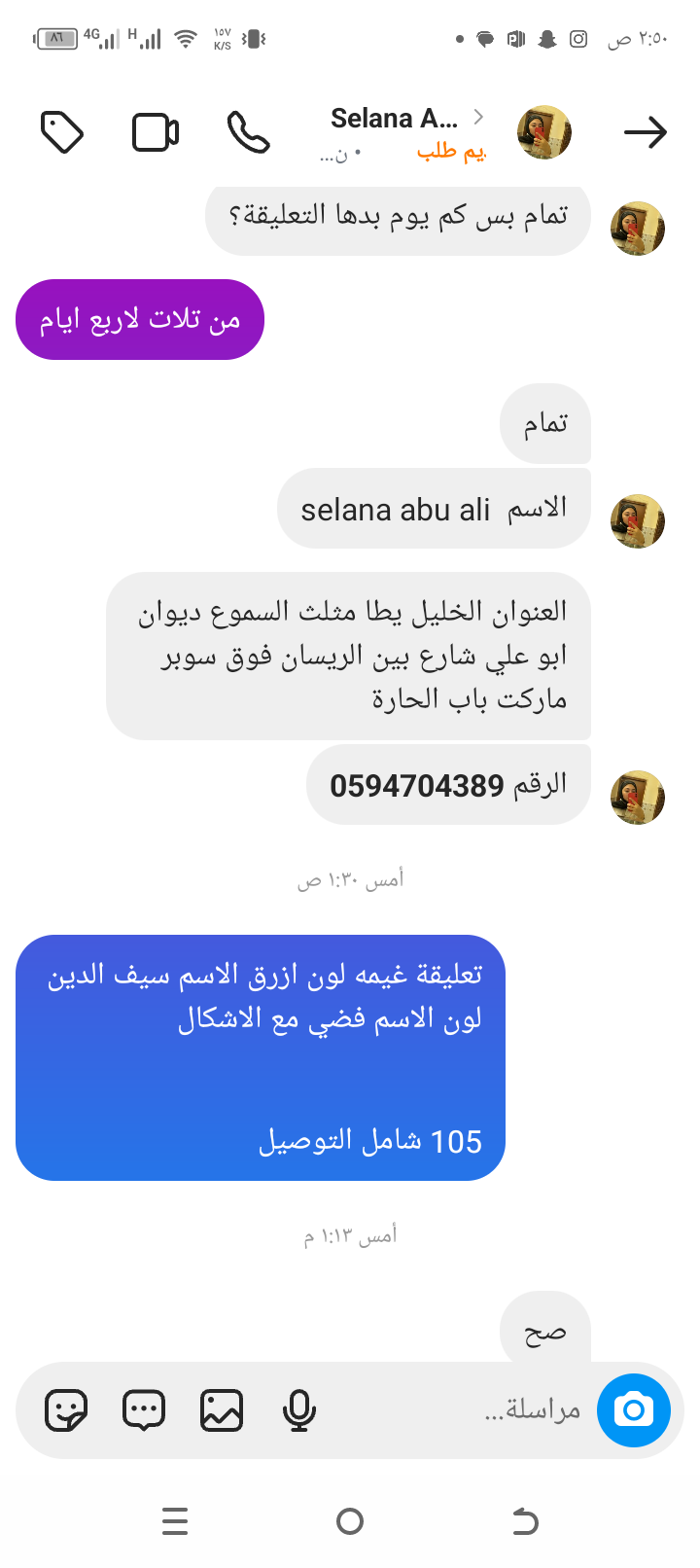Go back from the chat
The height and width of the screenshot is (1568, 700).
pos(645,132)
